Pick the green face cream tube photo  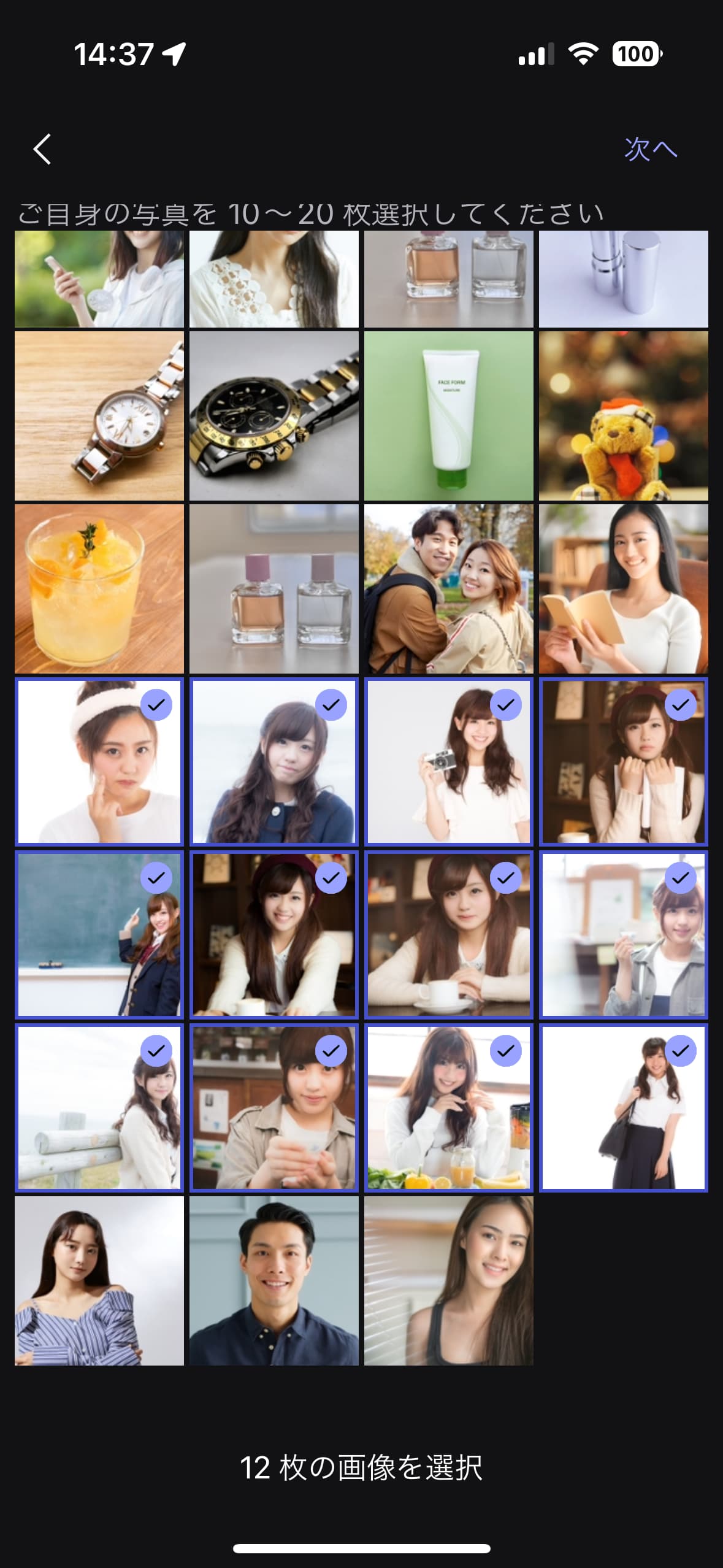(448, 416)
